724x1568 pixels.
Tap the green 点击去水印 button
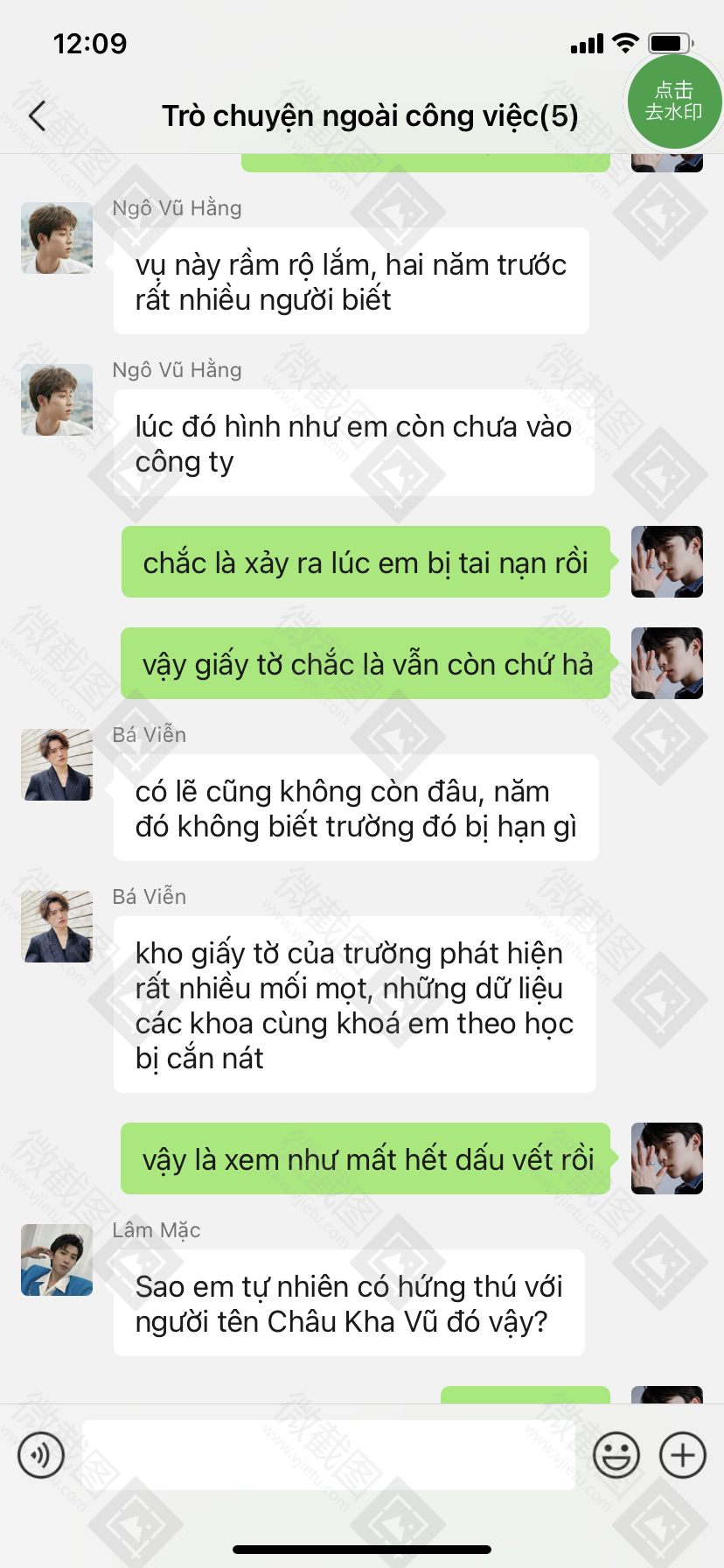[x=674, y=101]
